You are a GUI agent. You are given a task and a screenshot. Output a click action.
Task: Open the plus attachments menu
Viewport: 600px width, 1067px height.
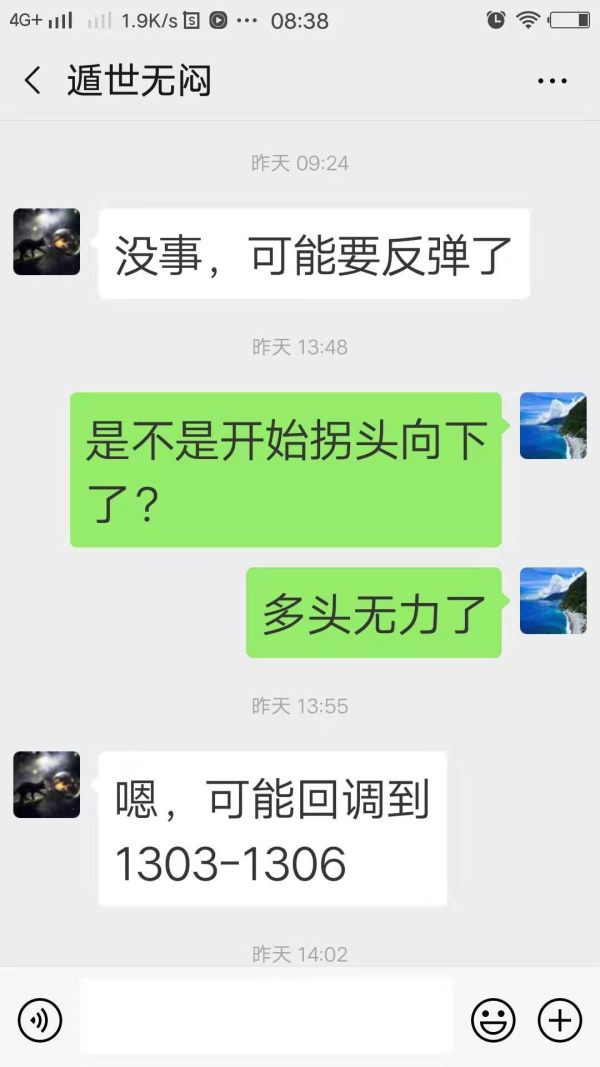pos(560,1020)
